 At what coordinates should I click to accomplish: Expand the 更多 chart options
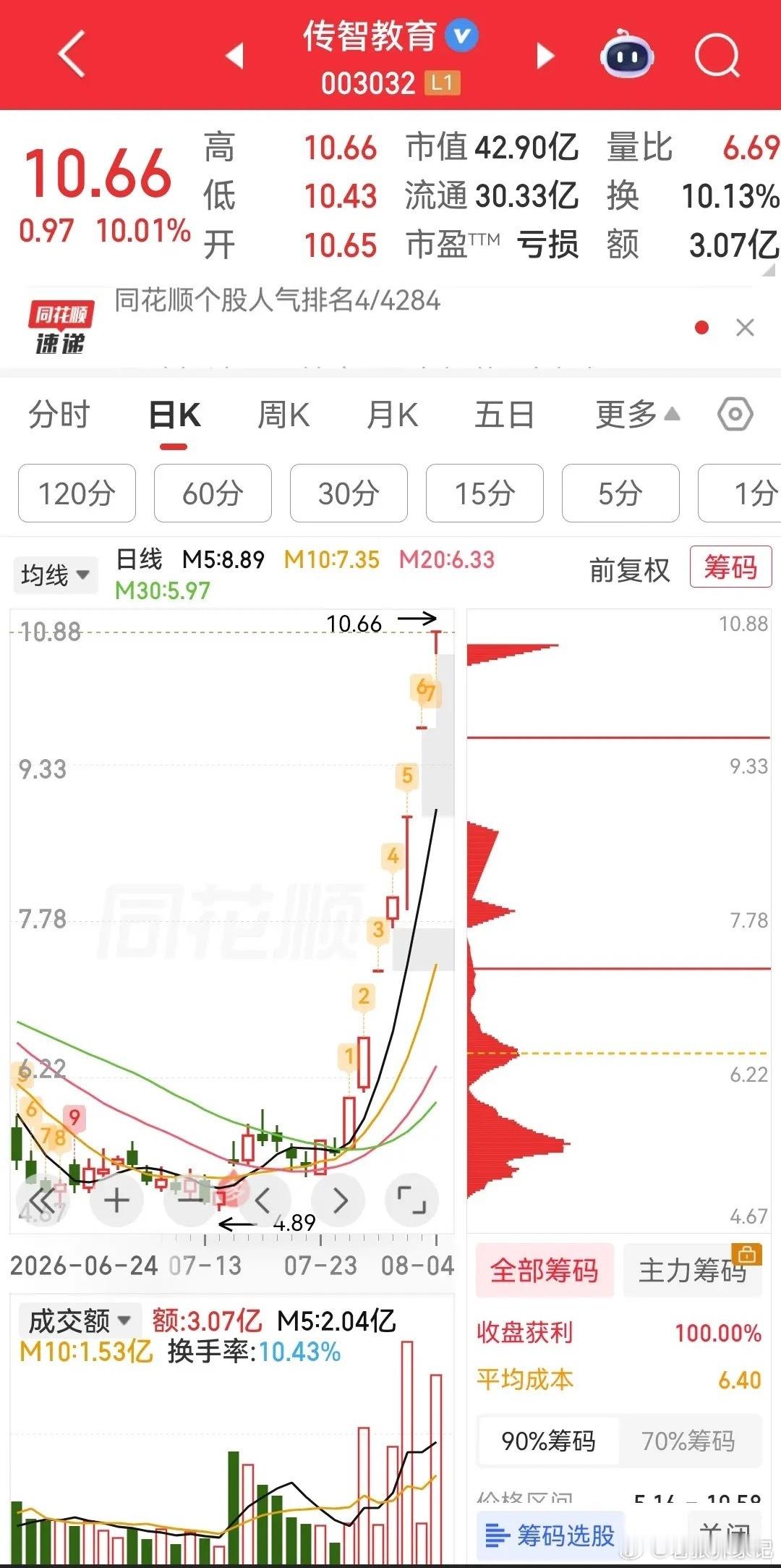tap(637, 415)
